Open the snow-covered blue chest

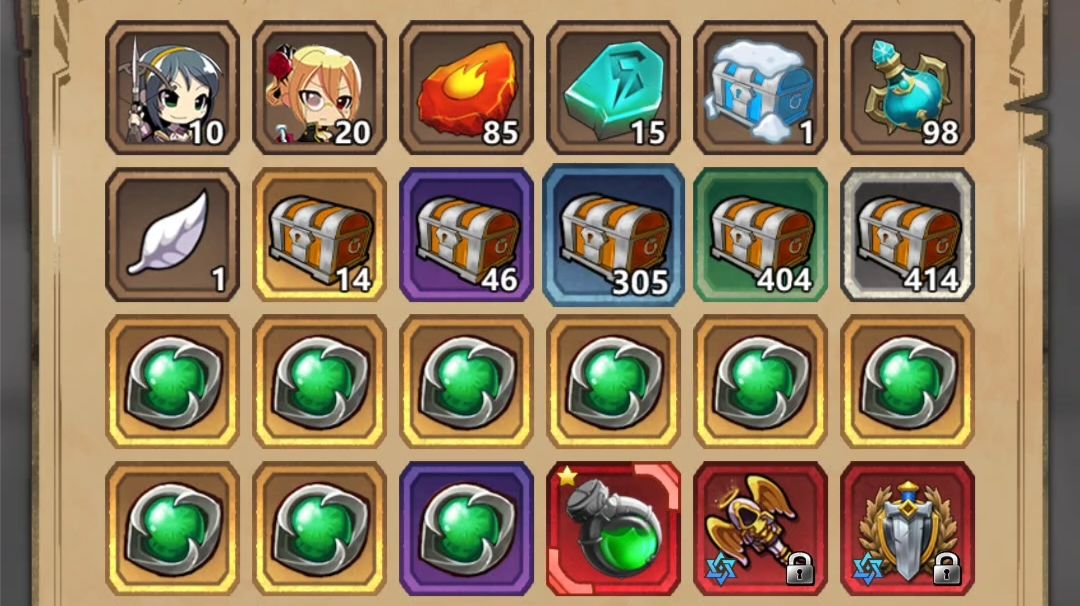[x=760, y=87]
